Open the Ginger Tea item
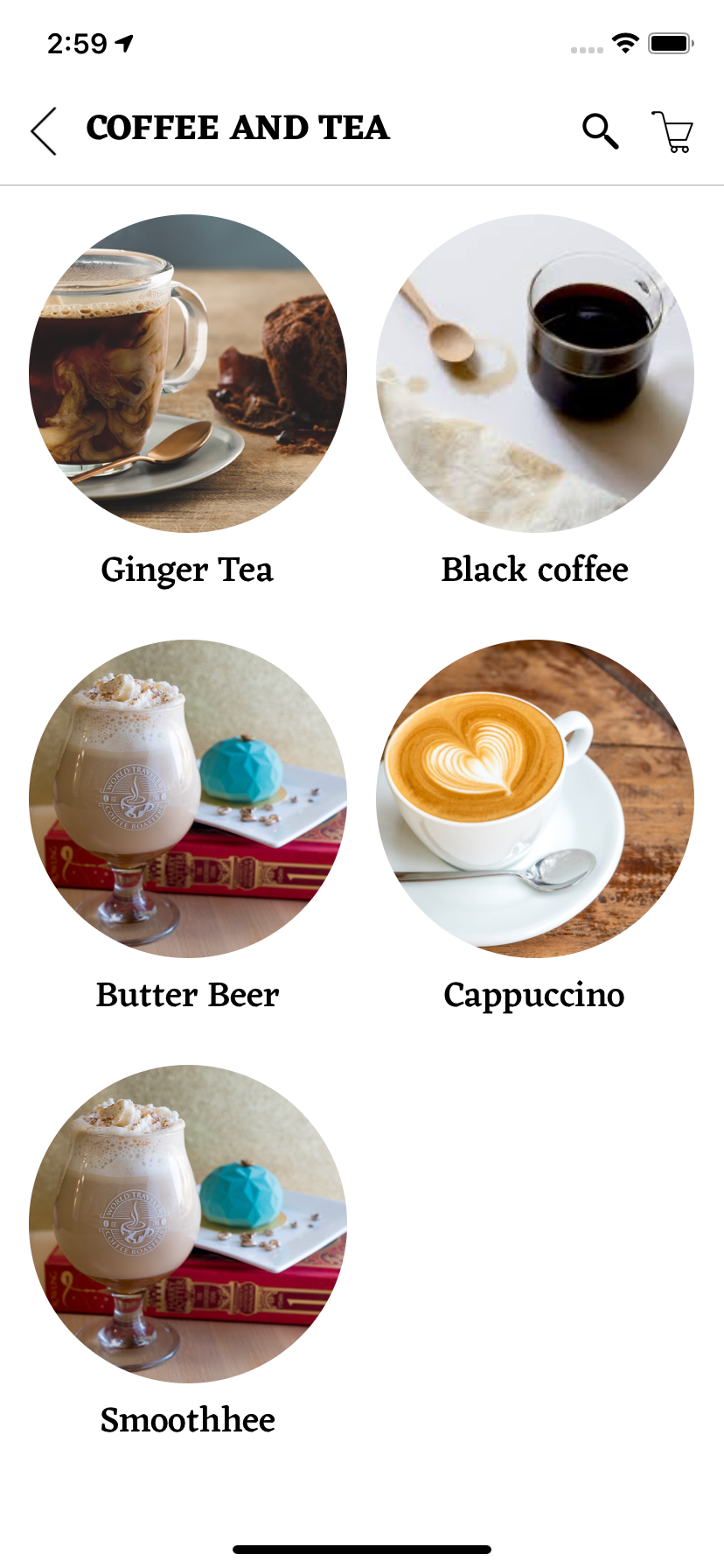 click(x=187, y=374)
